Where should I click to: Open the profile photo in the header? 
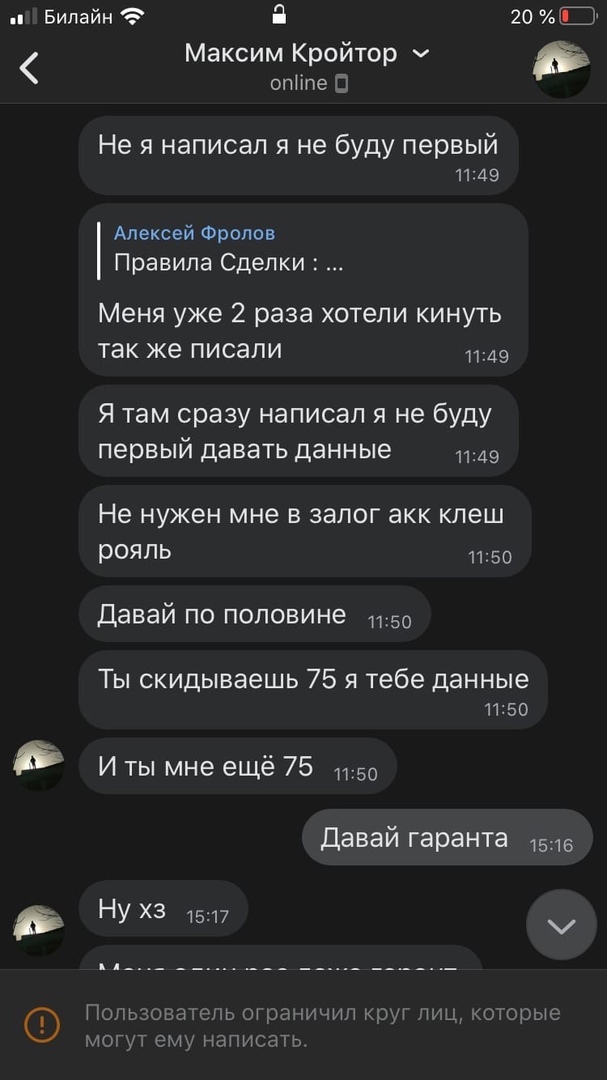click(x=560, y=69)
